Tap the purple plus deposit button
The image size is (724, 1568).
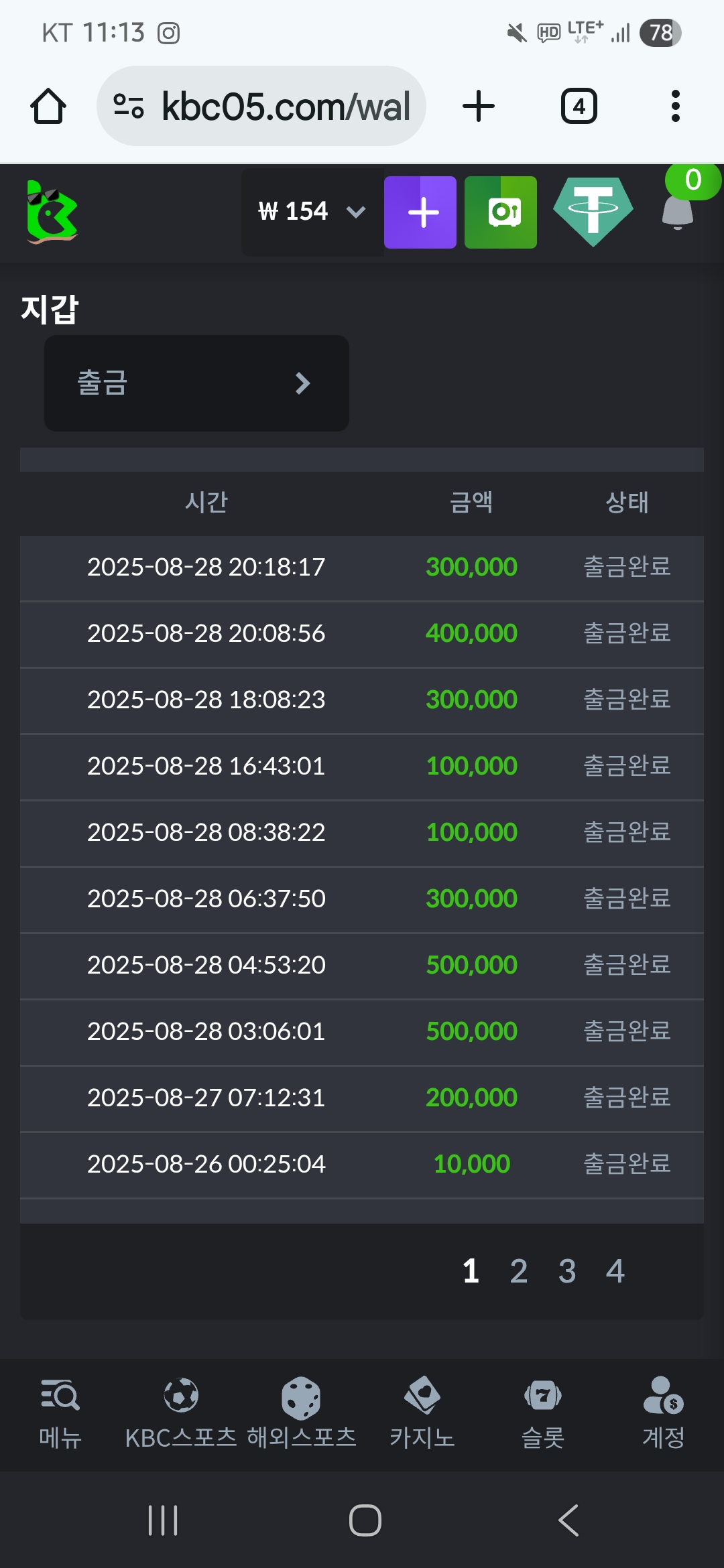click(x=420, y=212)
